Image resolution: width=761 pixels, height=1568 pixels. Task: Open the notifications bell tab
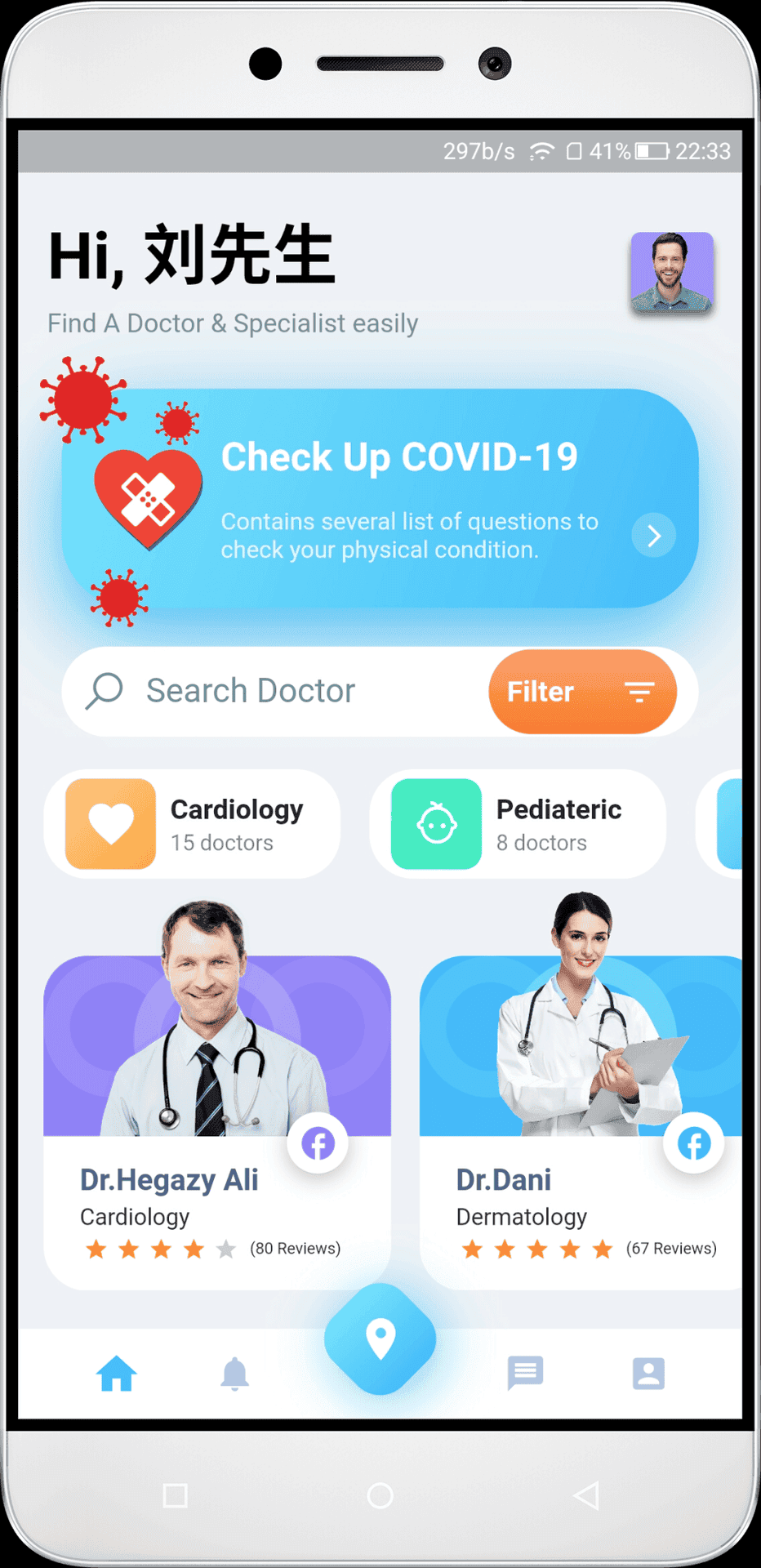(x=234, y=1374)
